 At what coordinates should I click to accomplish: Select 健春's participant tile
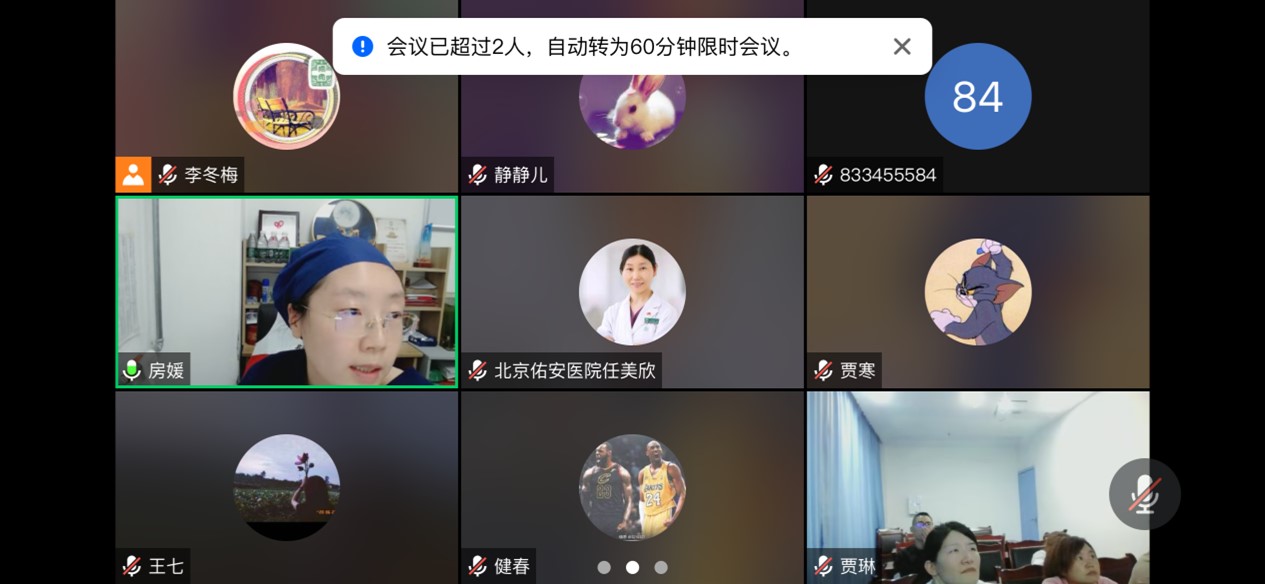[x=632, y=487]
